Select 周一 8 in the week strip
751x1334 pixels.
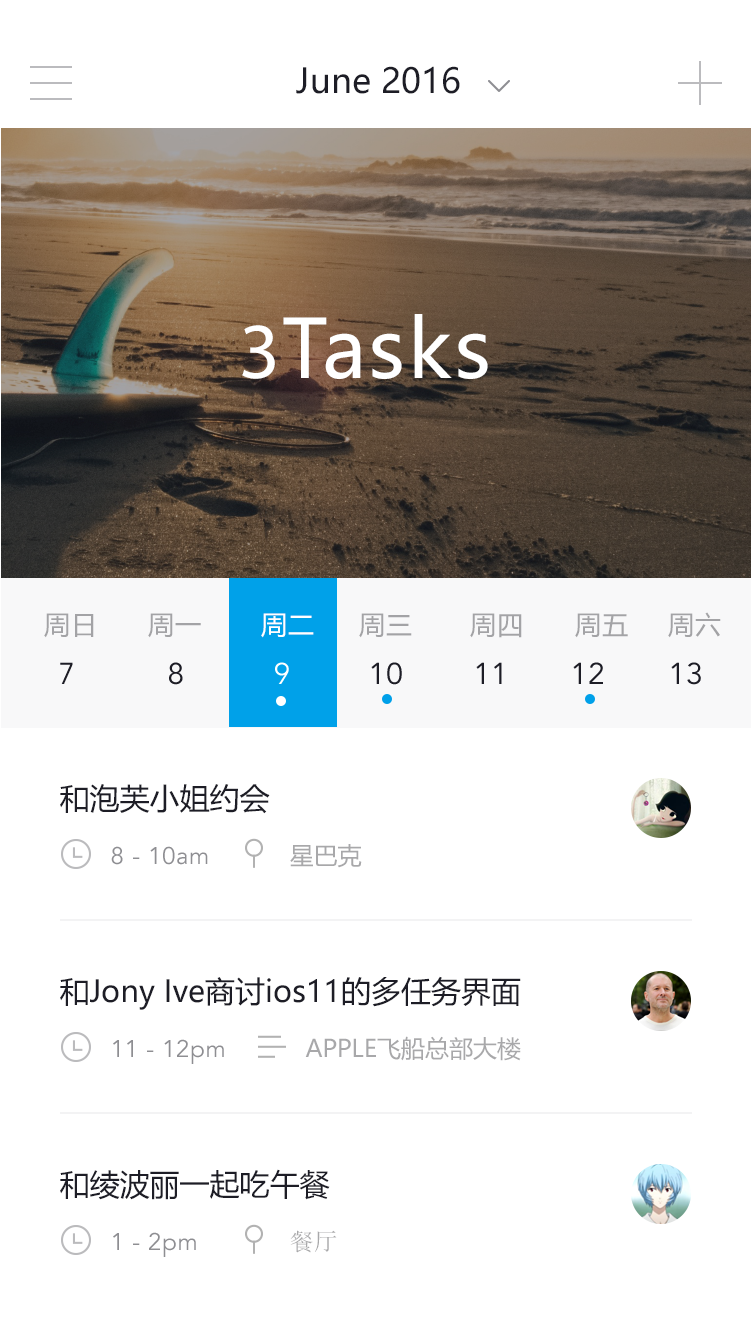175,652
